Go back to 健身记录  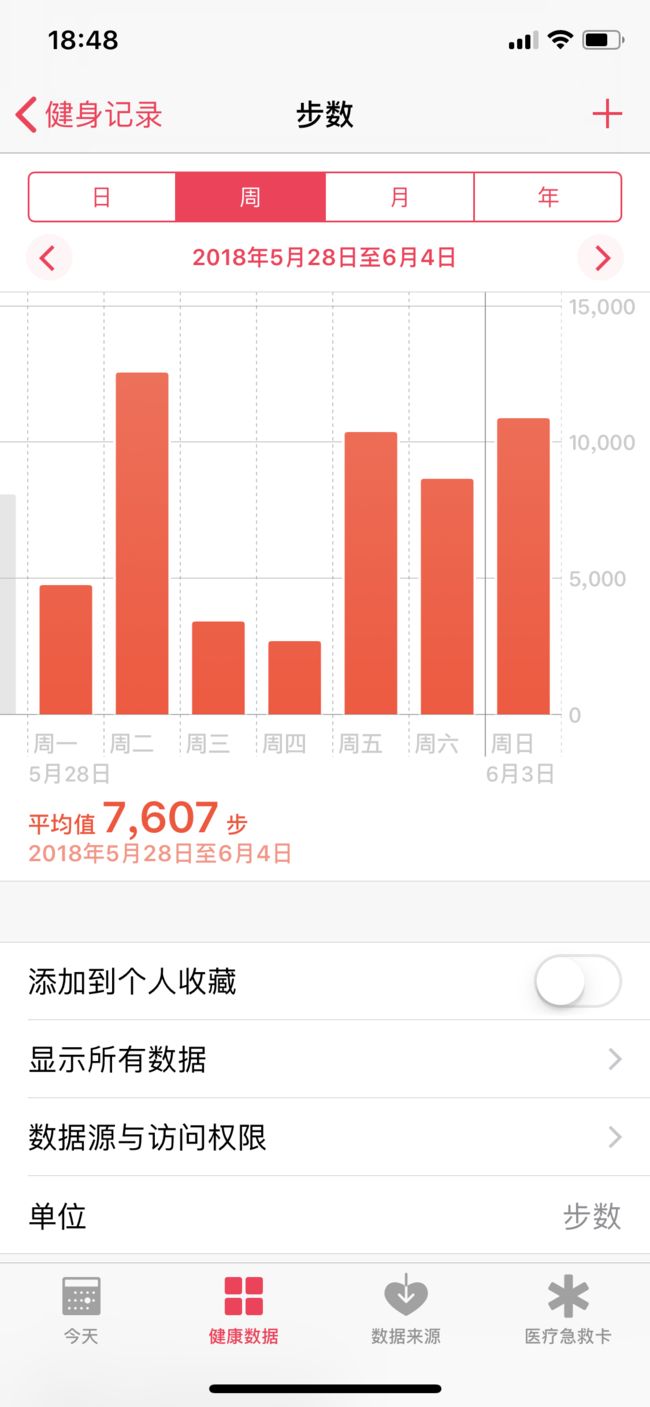88,115
